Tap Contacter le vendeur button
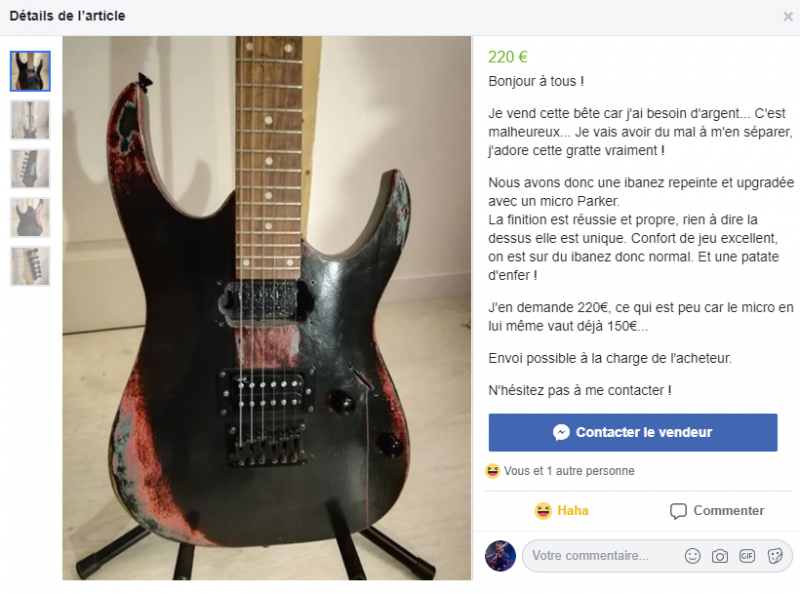This screenshot has height=594, width=800. coord(632,433)
